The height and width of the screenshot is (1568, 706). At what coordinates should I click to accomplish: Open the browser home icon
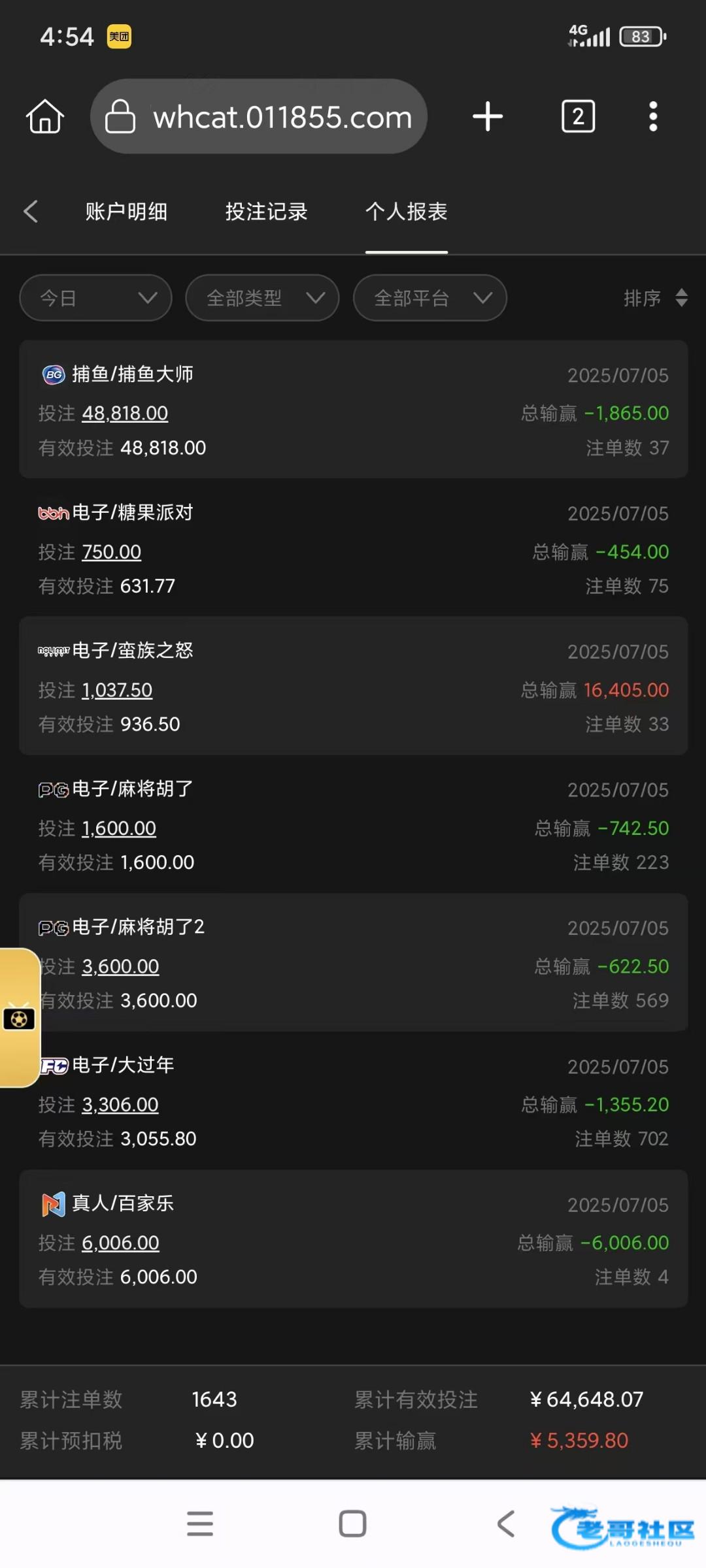45,117
